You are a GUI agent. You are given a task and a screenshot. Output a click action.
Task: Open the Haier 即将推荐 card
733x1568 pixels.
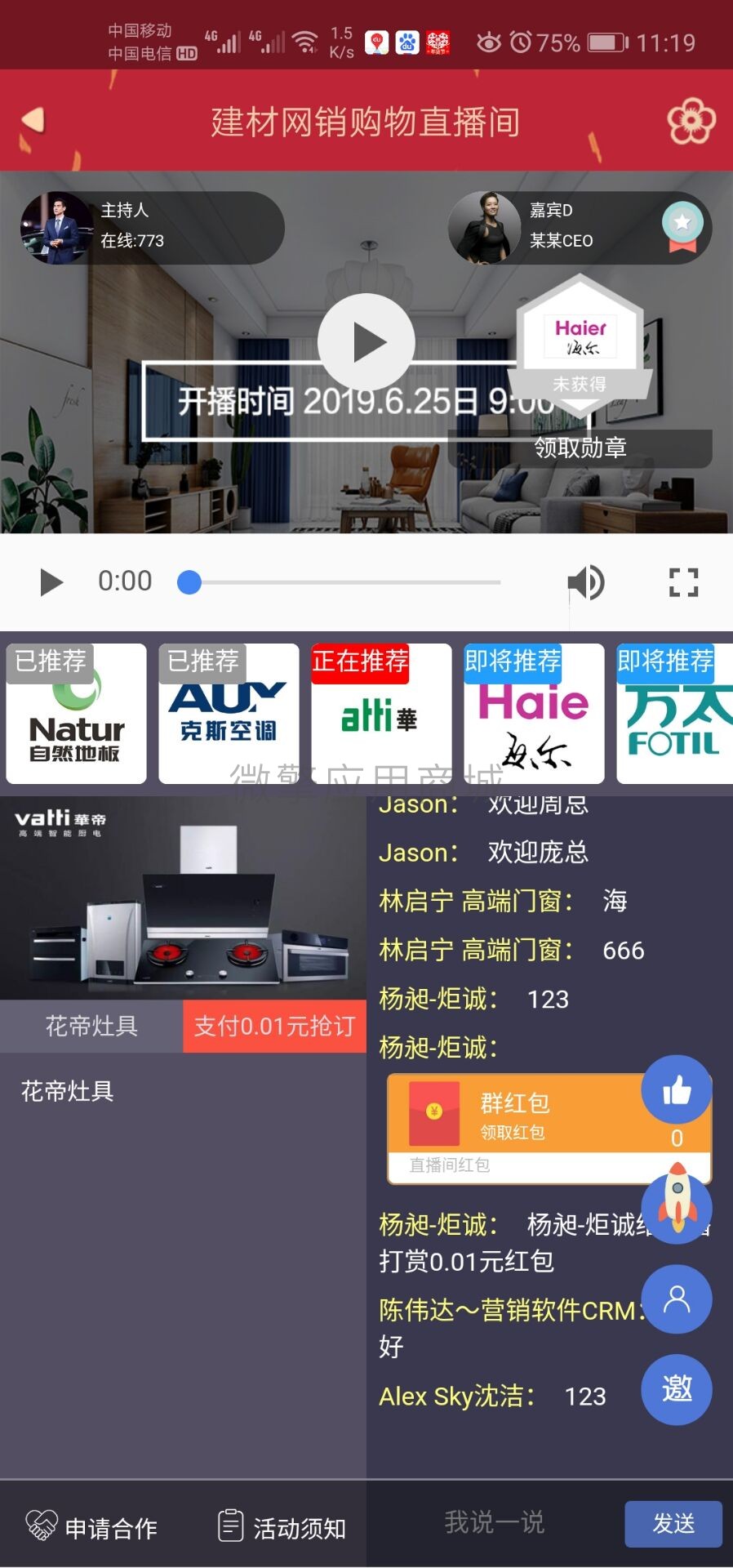click(532, 713)
